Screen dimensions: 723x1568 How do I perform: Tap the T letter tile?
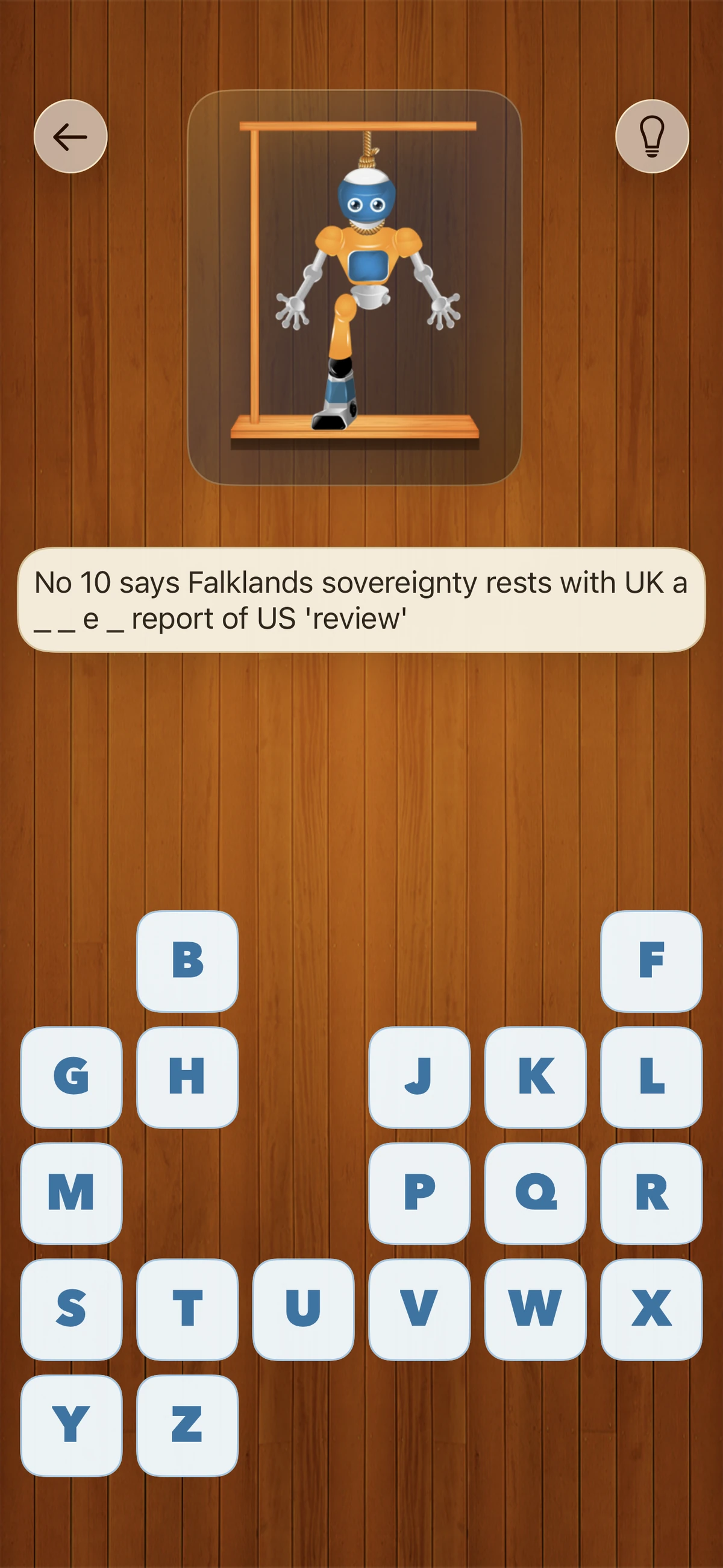[x=187, y=1309]
